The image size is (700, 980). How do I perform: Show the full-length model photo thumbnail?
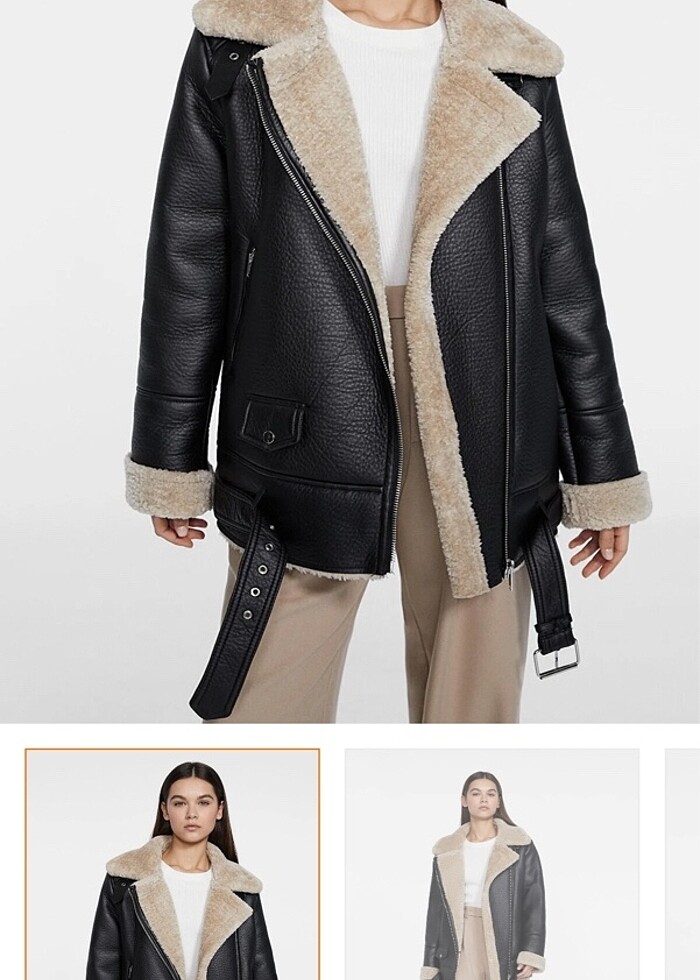coord(492,864)
